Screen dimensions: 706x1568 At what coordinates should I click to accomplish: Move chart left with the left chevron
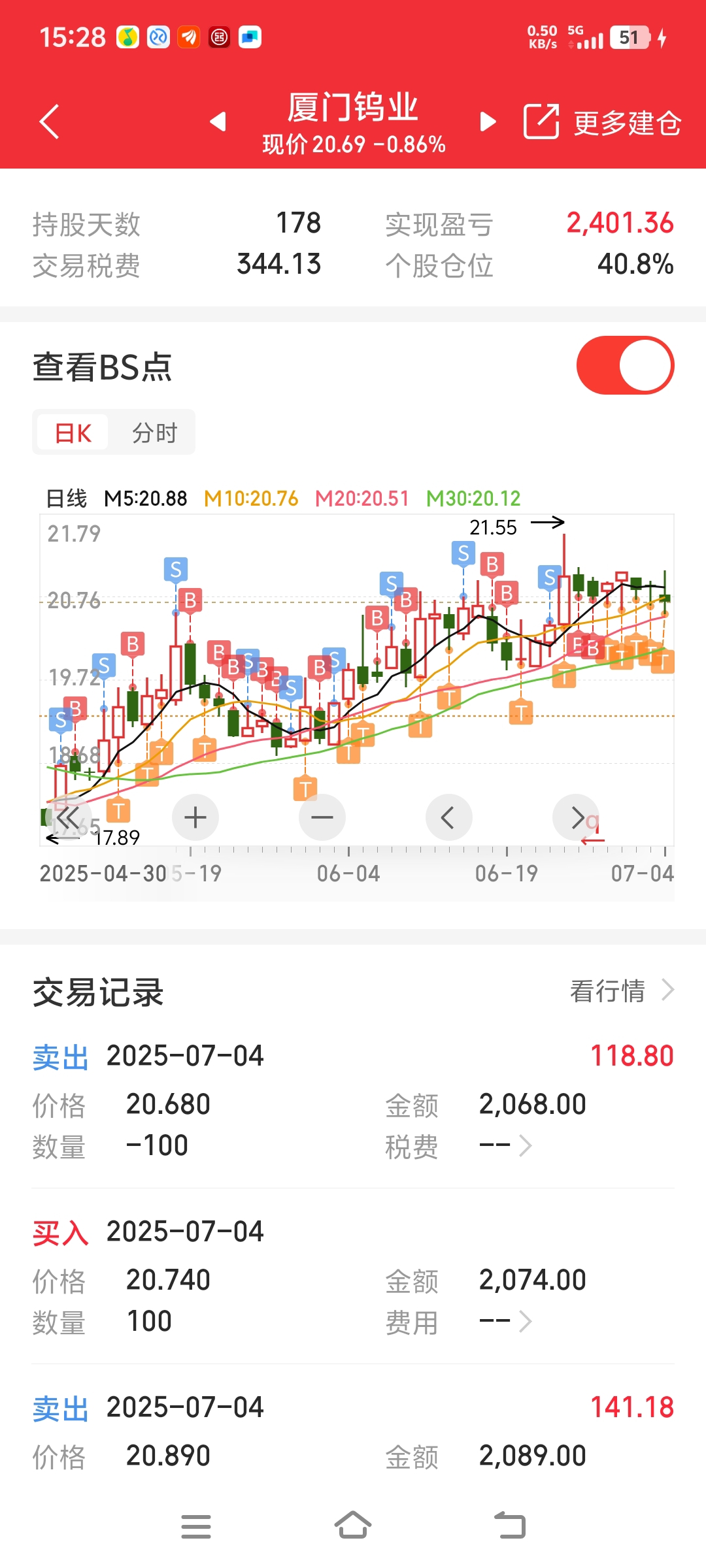(448, 817)
